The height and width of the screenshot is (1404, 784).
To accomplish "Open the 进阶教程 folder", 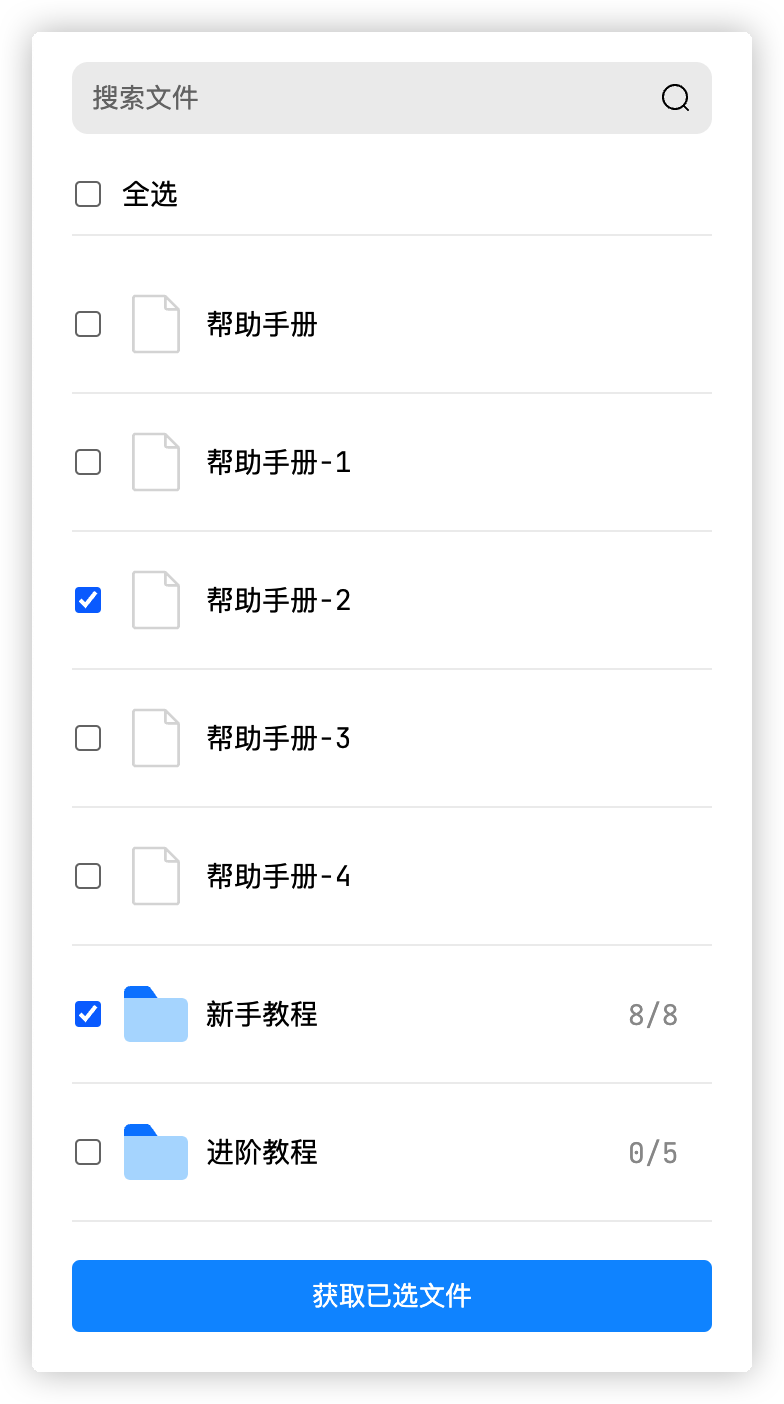I will [x=262, y=1152].
